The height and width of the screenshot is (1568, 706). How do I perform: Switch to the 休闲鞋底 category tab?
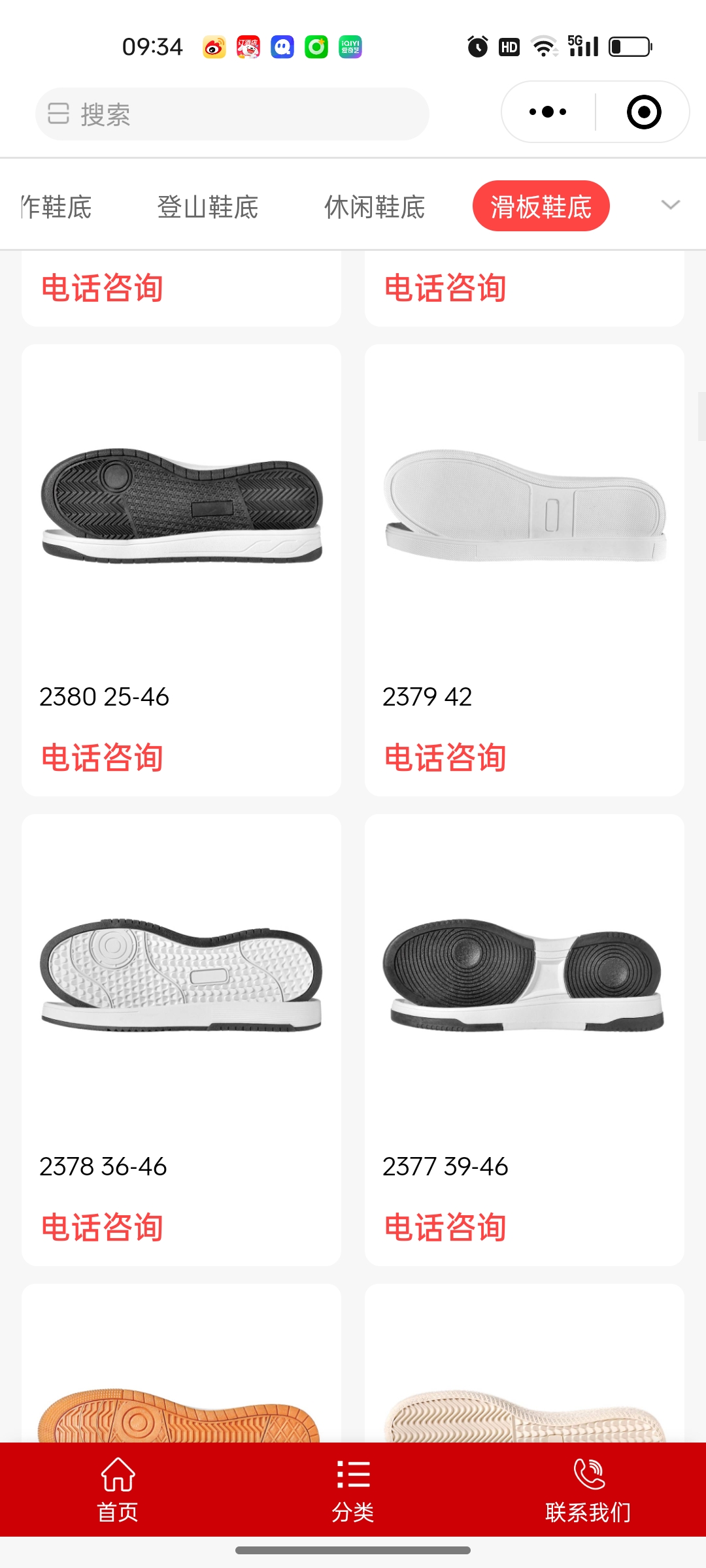pos(375,207)
